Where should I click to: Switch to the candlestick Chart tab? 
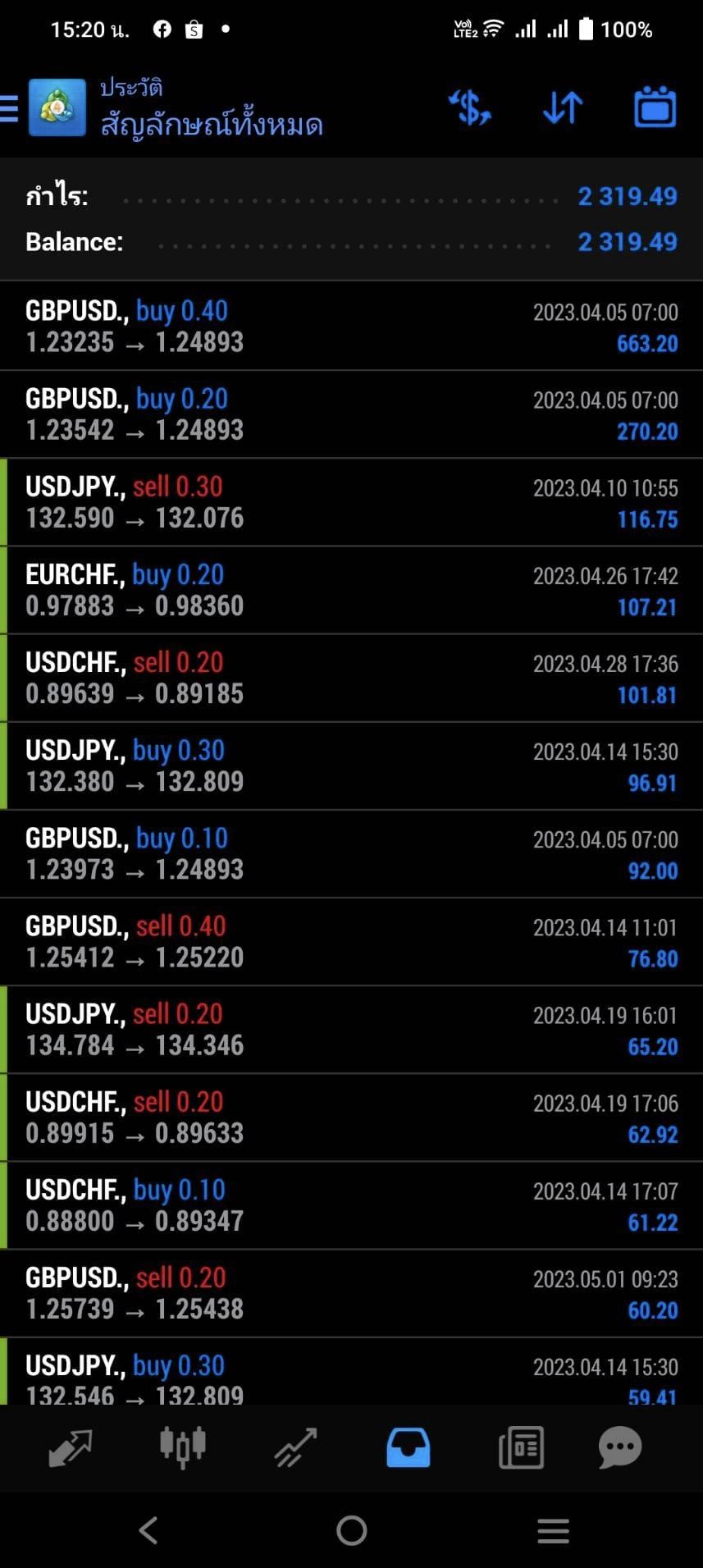[183, 1447]
